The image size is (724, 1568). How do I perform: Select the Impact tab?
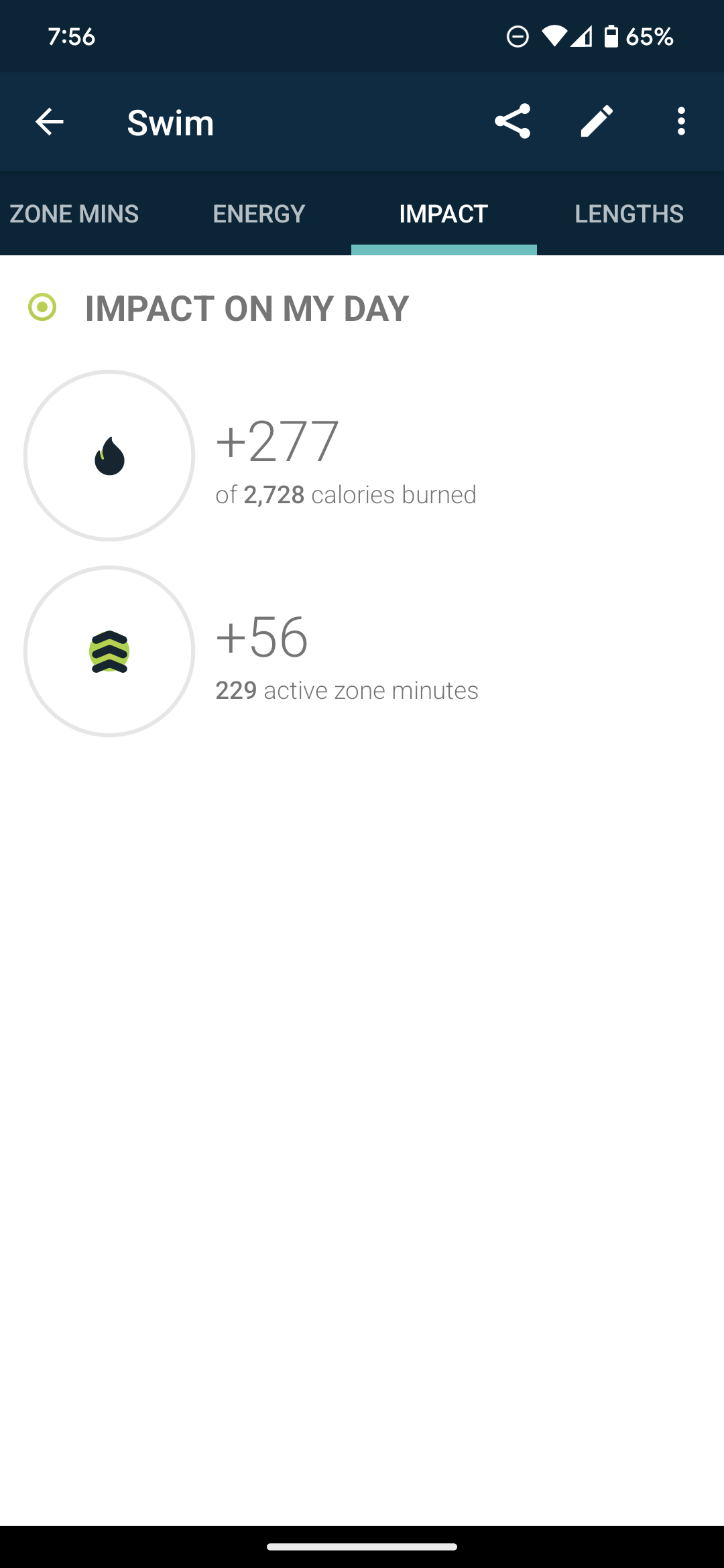click(x=443, y=214)
